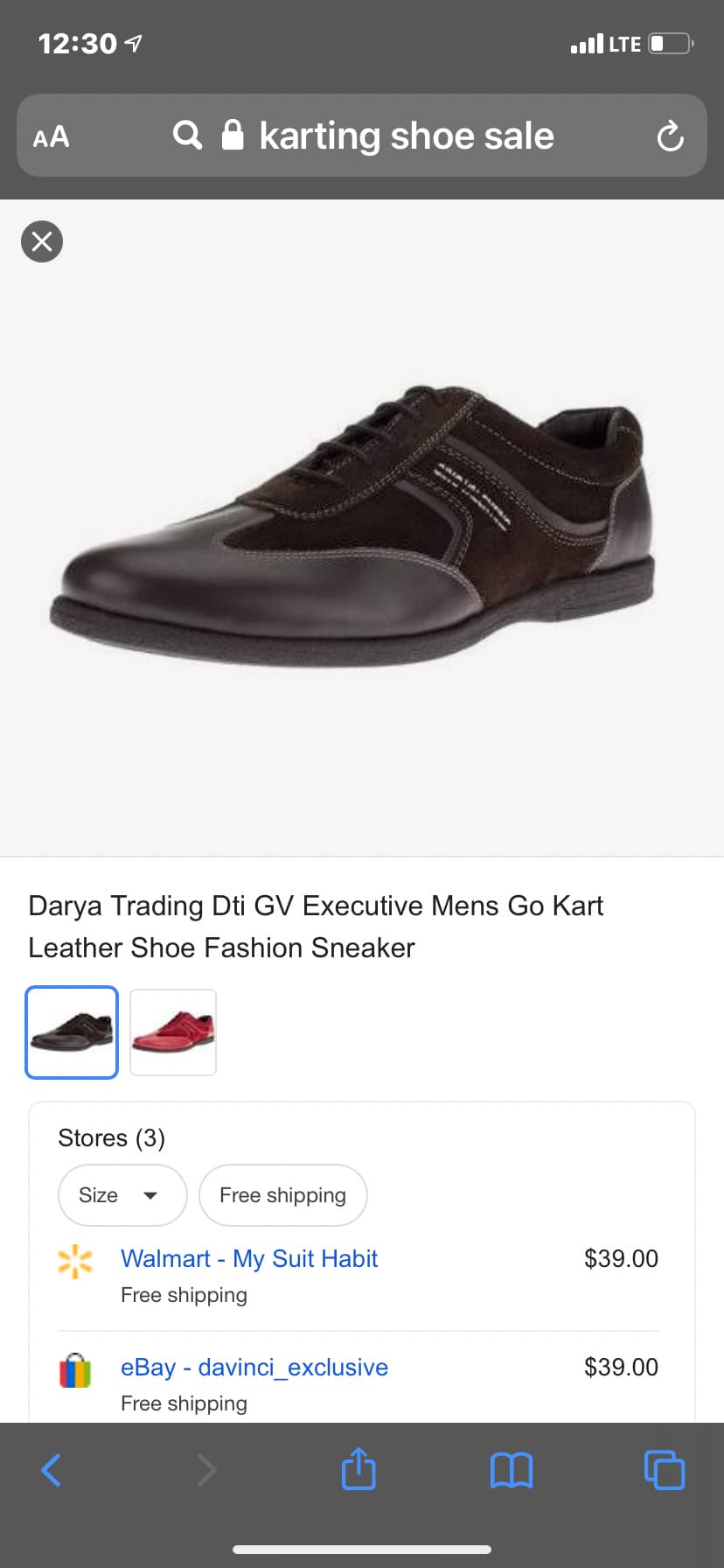Open Safari bookmarks
The width and height of the screenshot is (724, 1568).
click(x=512, y=1470)
